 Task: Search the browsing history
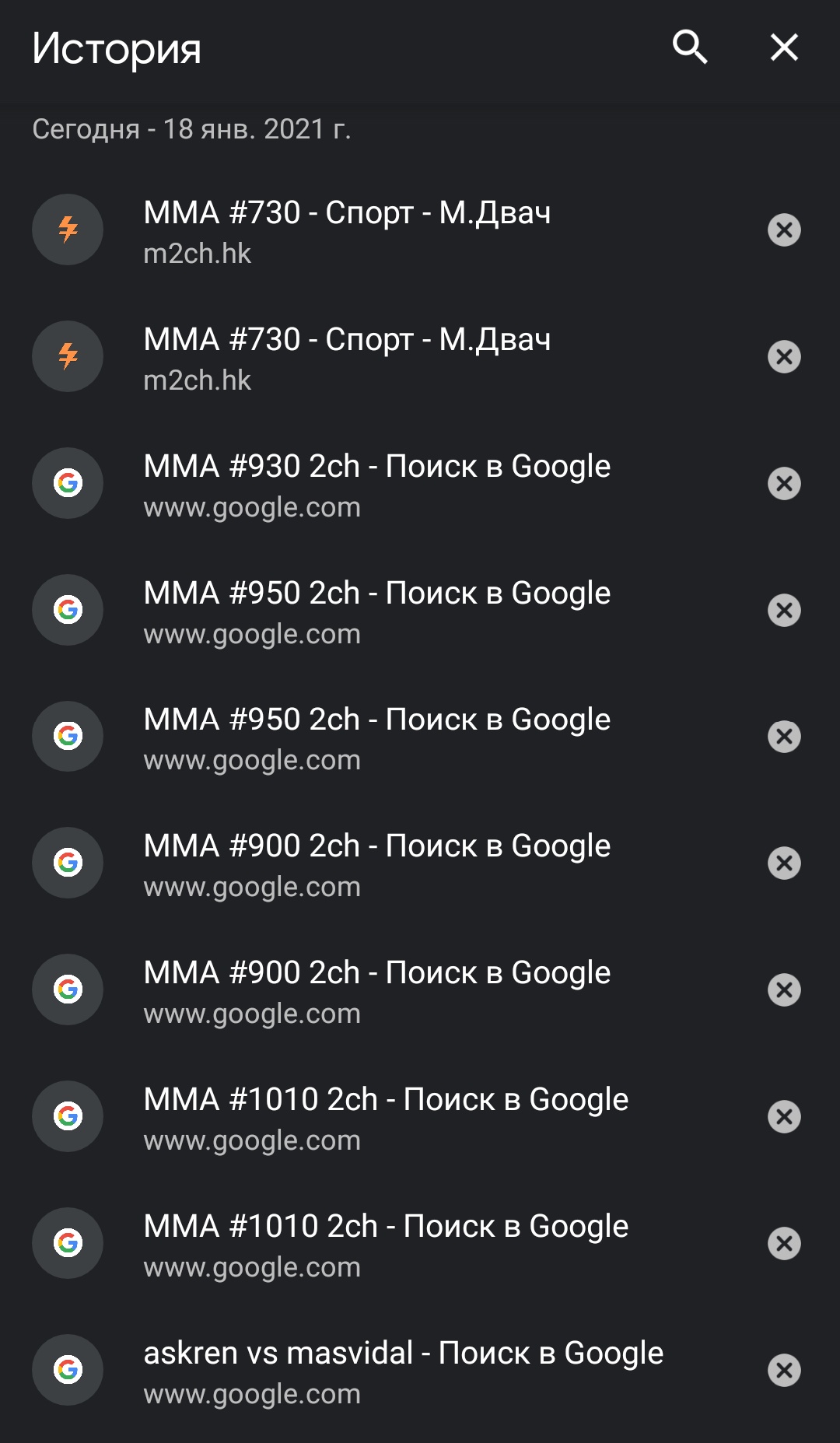tap(690, 47)
